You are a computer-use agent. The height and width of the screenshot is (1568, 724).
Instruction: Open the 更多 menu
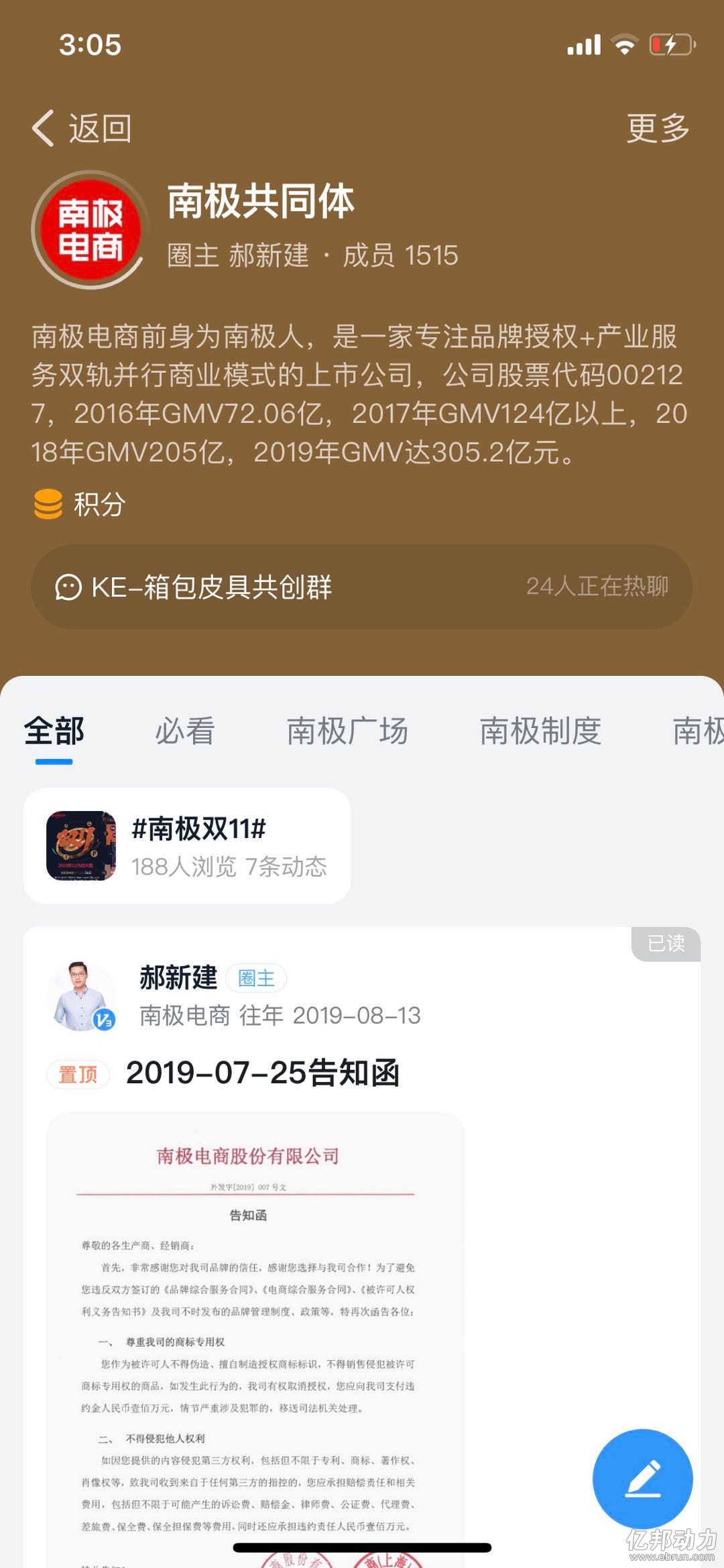tap(657, 128)
